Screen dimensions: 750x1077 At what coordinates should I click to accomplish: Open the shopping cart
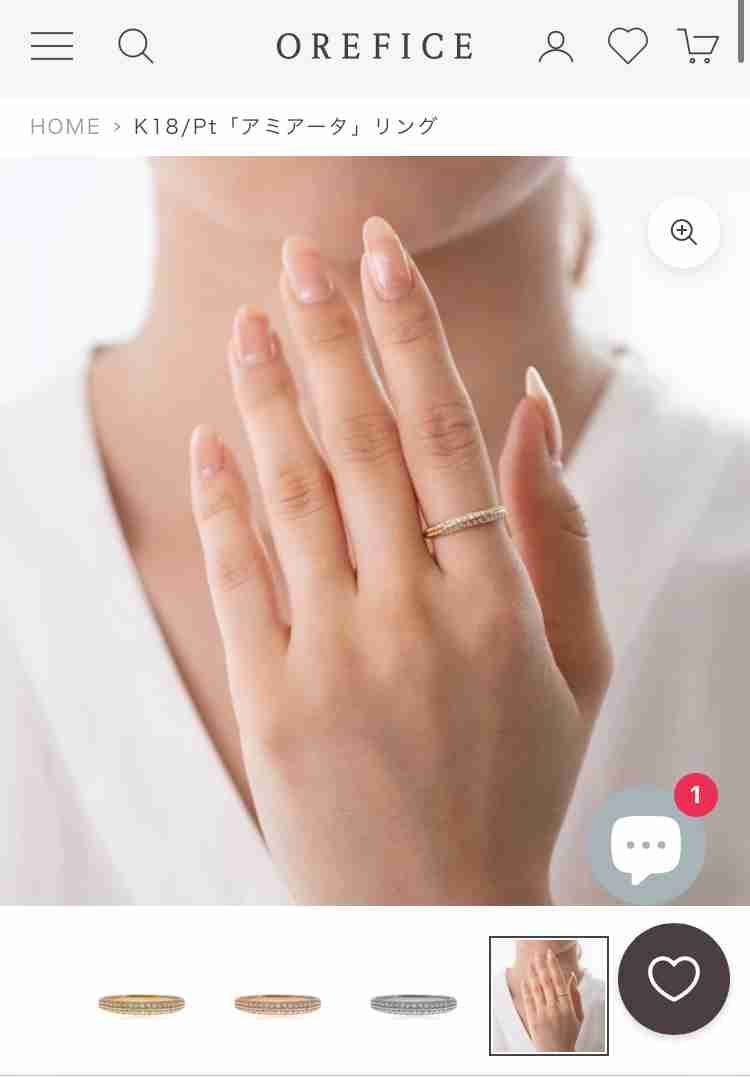tap(698, 46)
